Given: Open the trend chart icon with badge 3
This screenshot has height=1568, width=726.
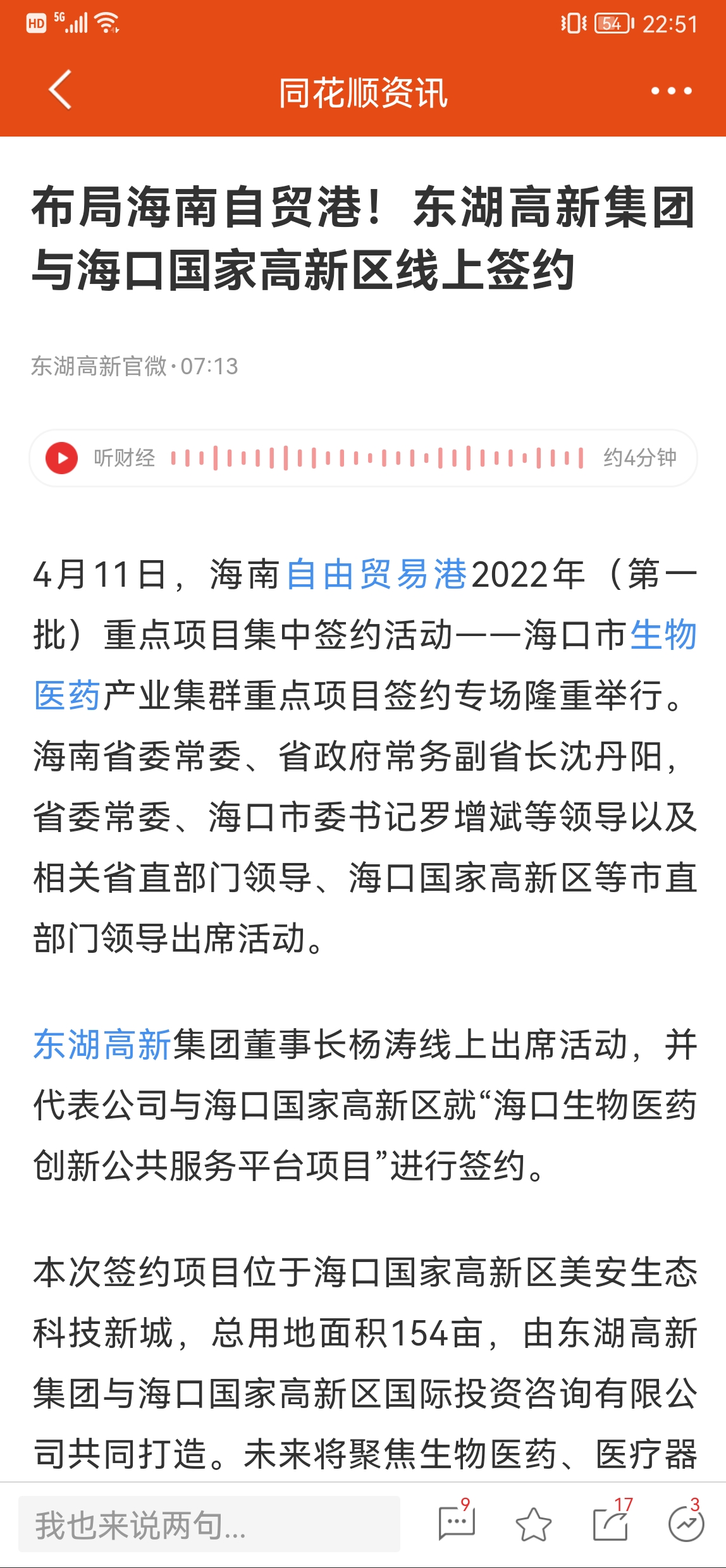Looking at the screenshot, I should (x=687, y=1522).
